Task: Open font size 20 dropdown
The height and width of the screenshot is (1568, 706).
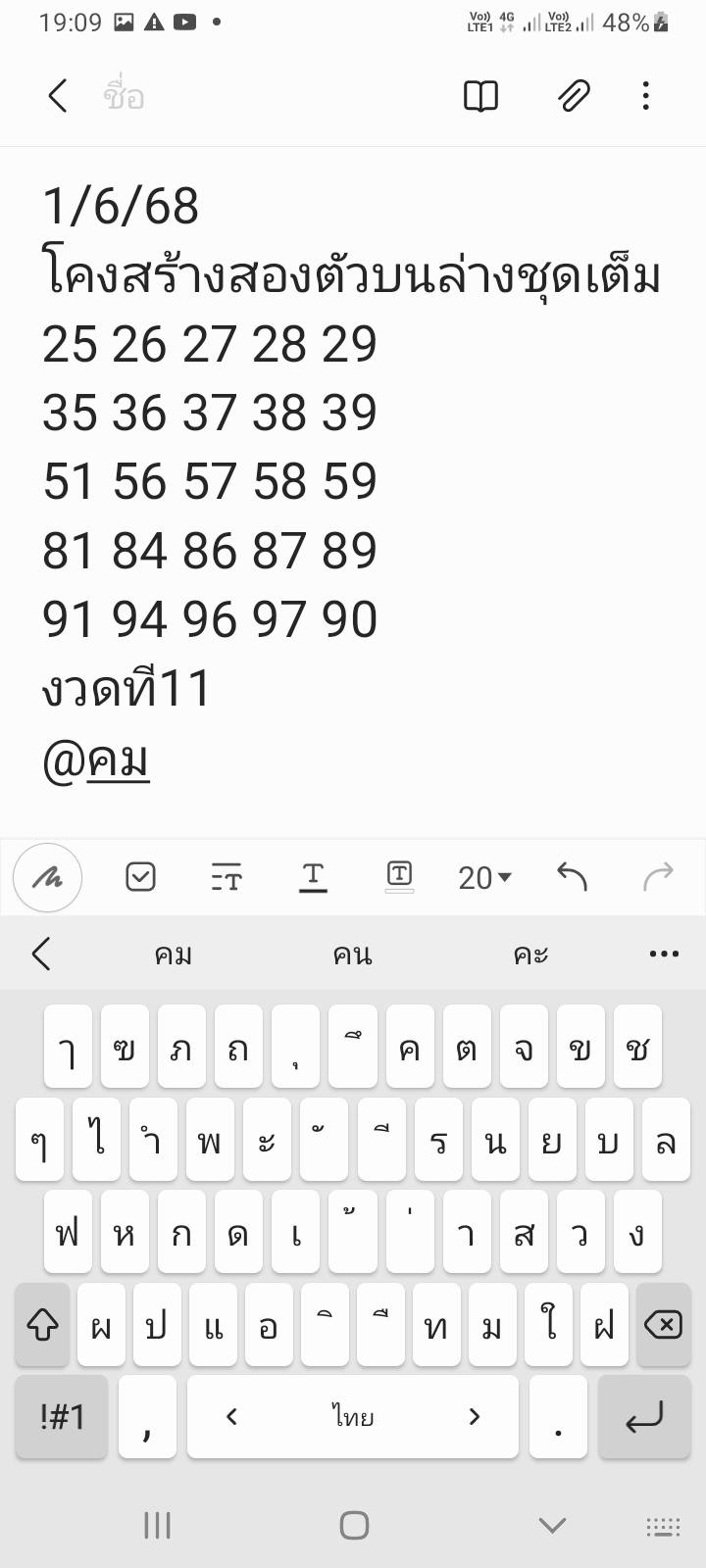Action: point(484,877)
